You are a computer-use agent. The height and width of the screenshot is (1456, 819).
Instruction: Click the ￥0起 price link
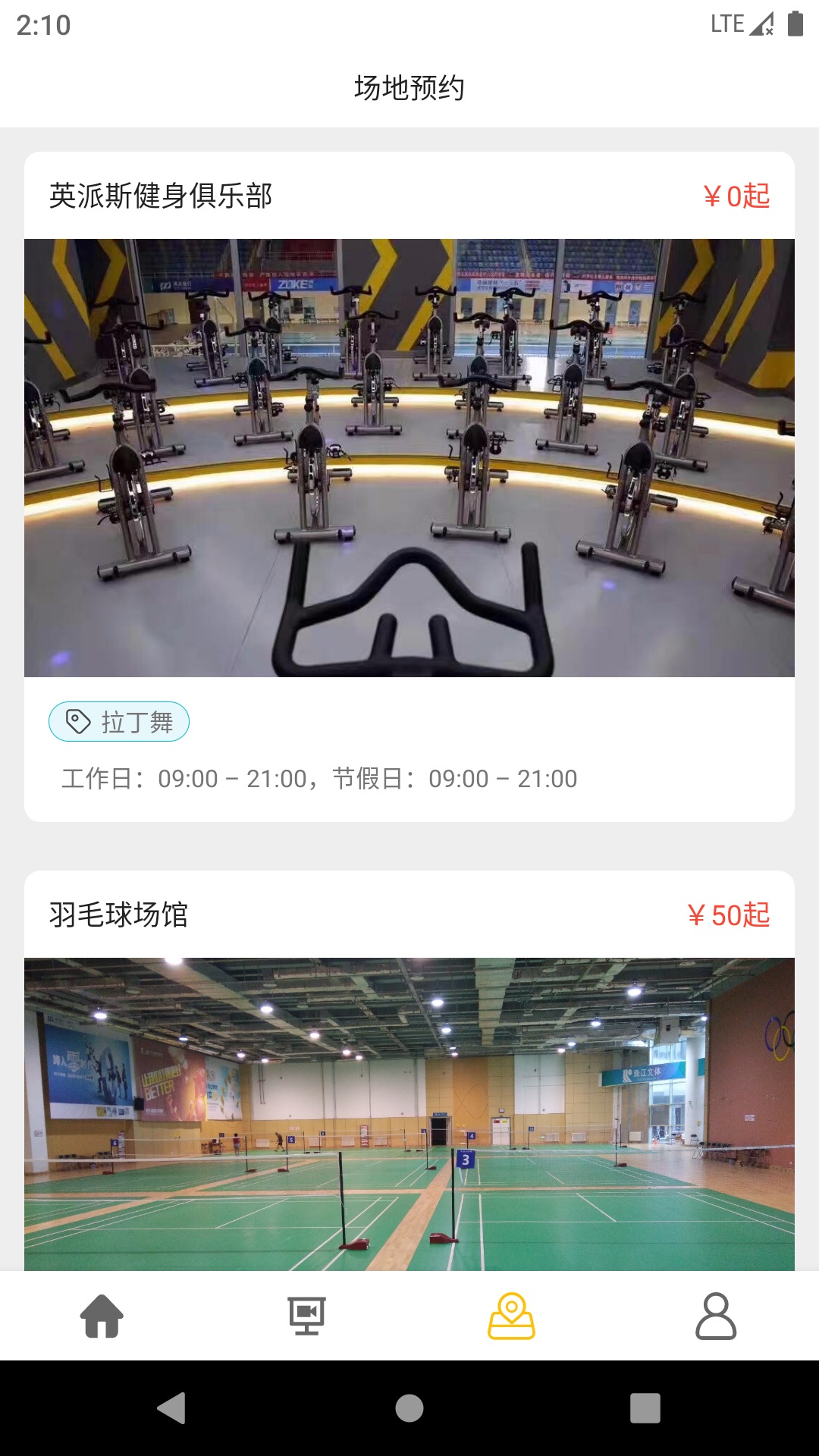736,196
